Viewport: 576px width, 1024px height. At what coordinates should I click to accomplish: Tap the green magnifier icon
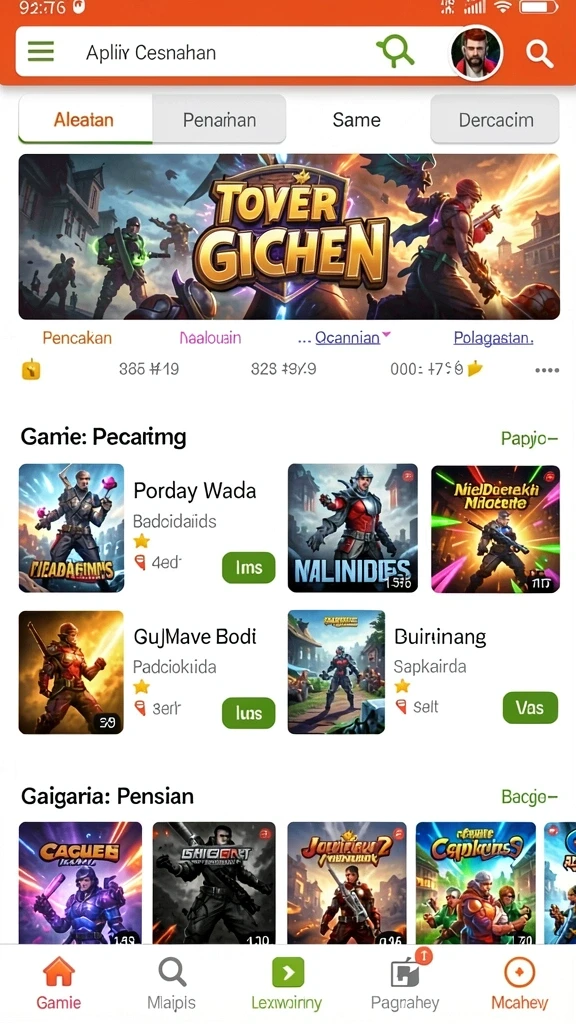[x=395, y=51]
